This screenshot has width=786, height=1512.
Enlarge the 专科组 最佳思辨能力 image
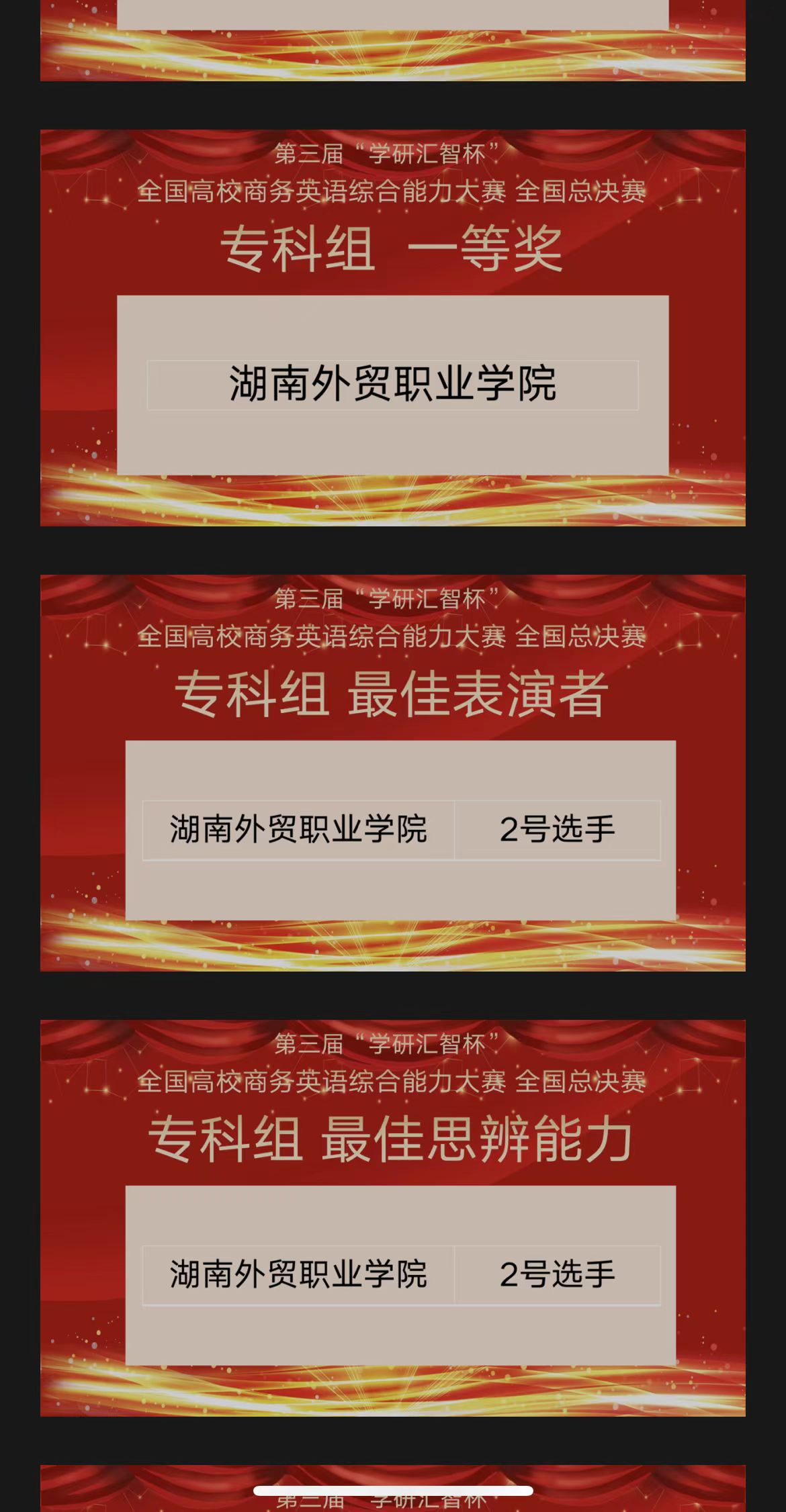(392, 1218)
